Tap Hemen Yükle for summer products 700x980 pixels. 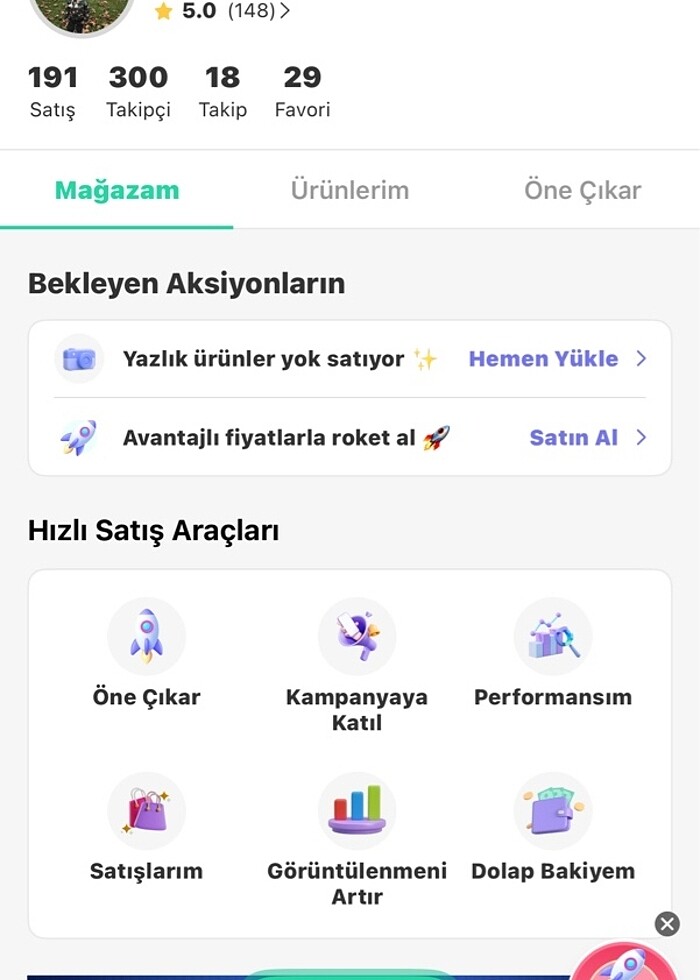pyautogui.click(x=556, y=359)
